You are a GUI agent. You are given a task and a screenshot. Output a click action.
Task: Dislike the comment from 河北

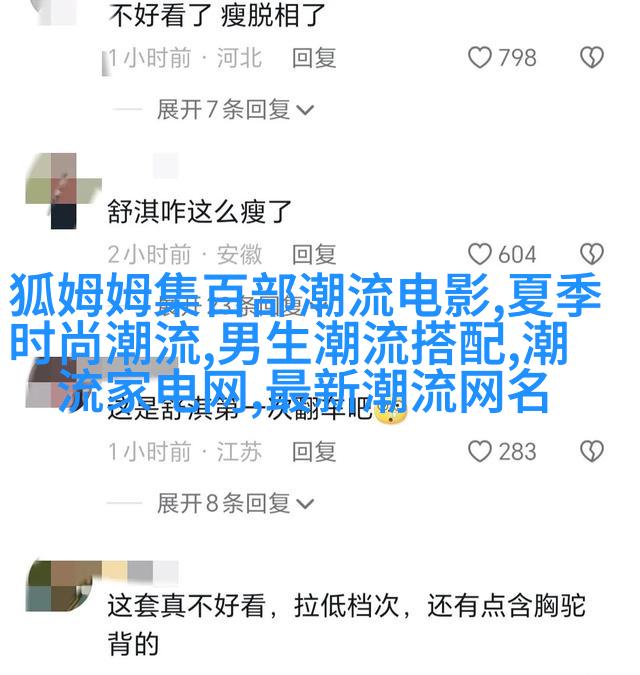coord(592,58)
